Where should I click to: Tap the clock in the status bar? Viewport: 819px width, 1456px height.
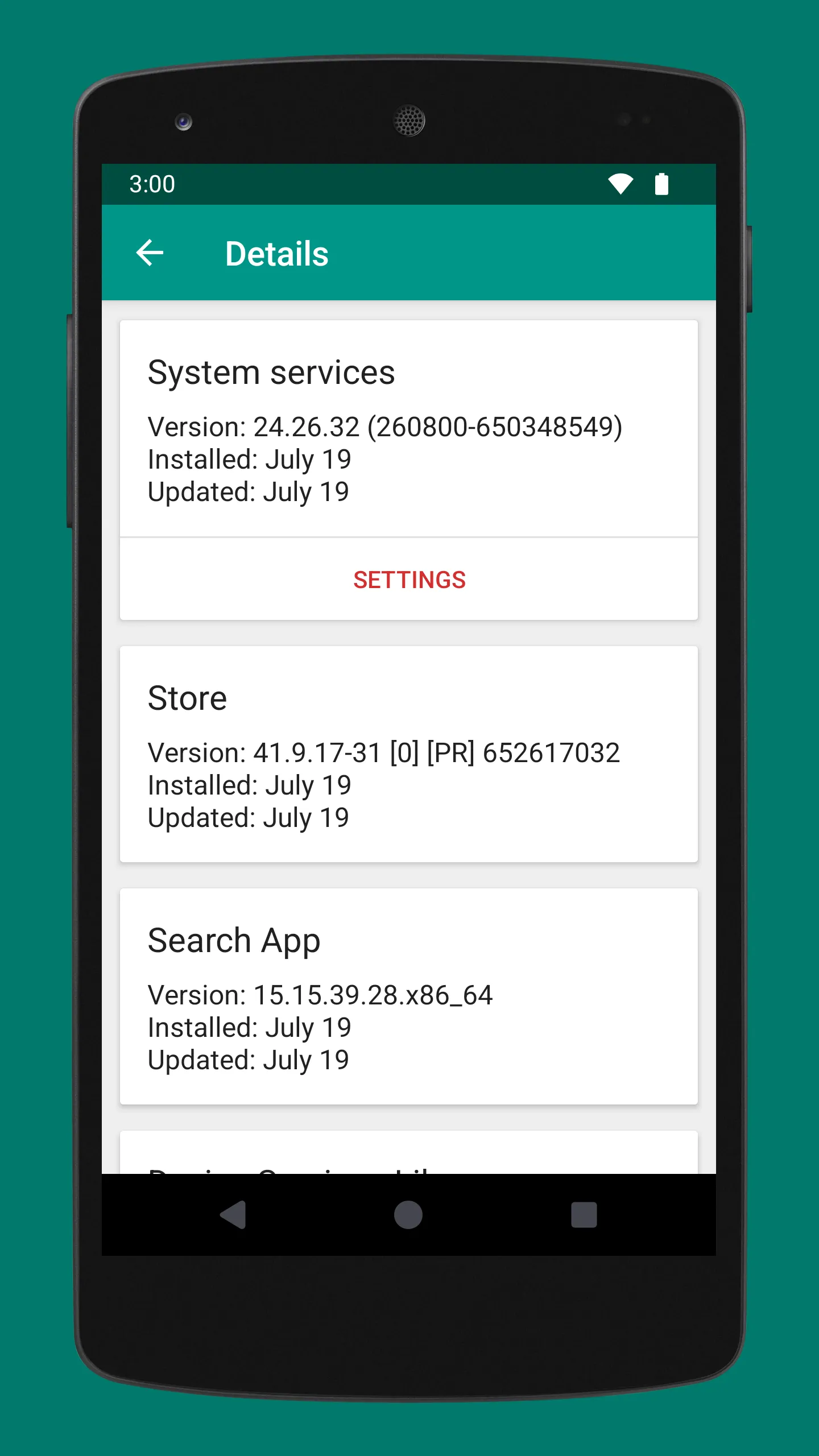152,183
